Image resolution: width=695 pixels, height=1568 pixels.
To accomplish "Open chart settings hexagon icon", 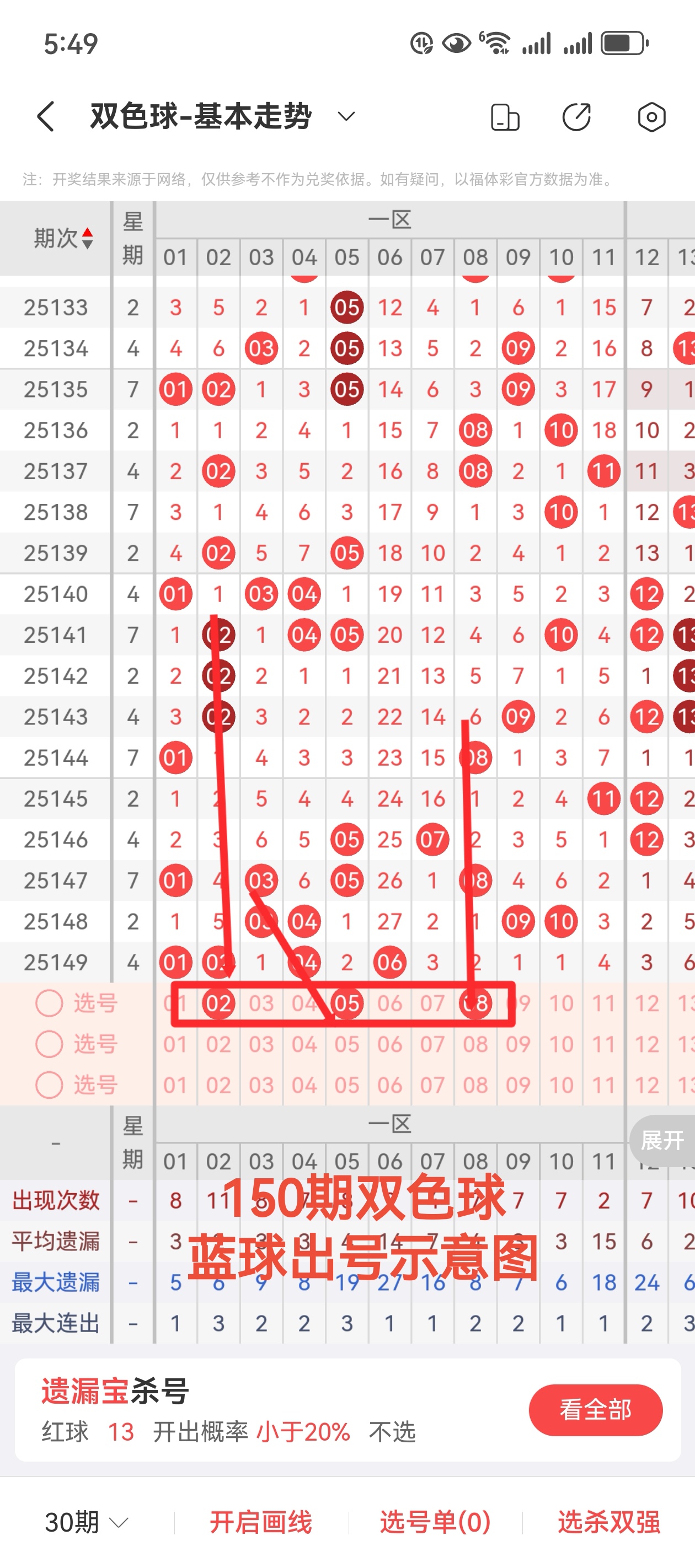I will pos(651,117).
